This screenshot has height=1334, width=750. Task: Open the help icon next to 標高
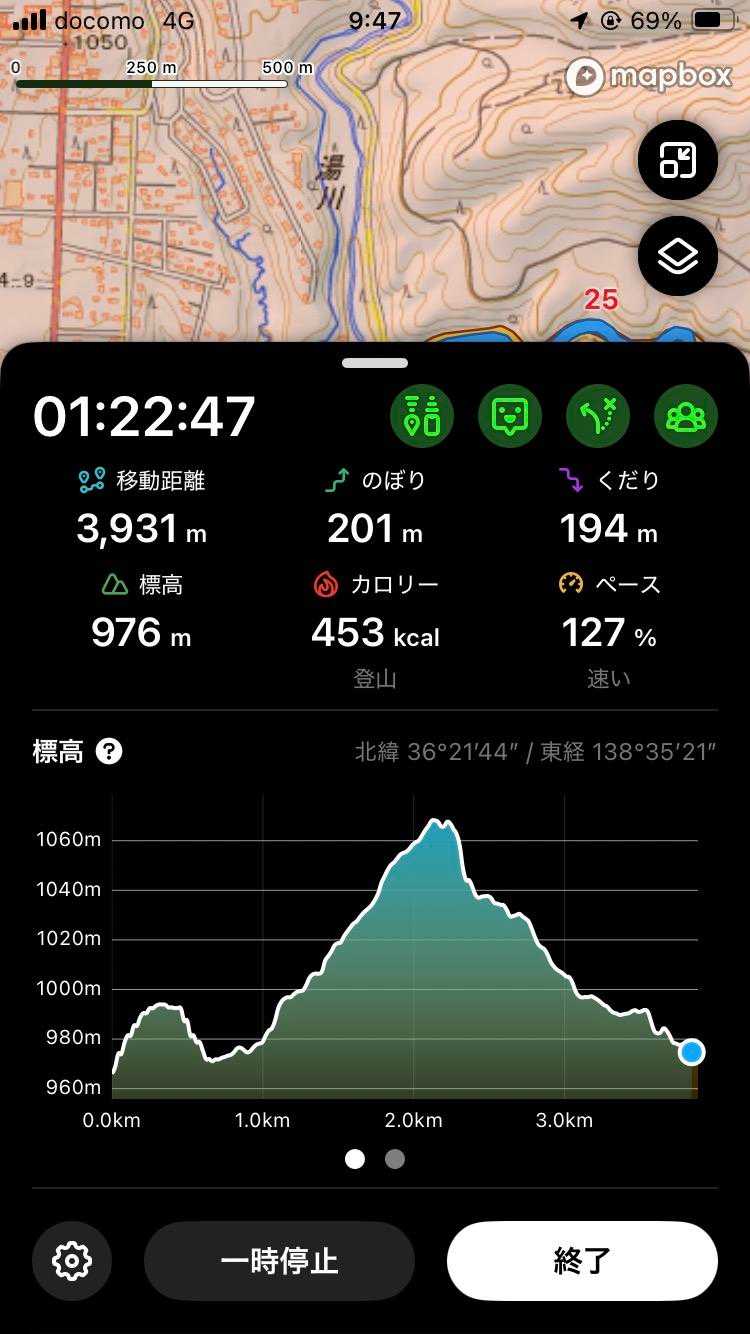click(x=109, y=751)
